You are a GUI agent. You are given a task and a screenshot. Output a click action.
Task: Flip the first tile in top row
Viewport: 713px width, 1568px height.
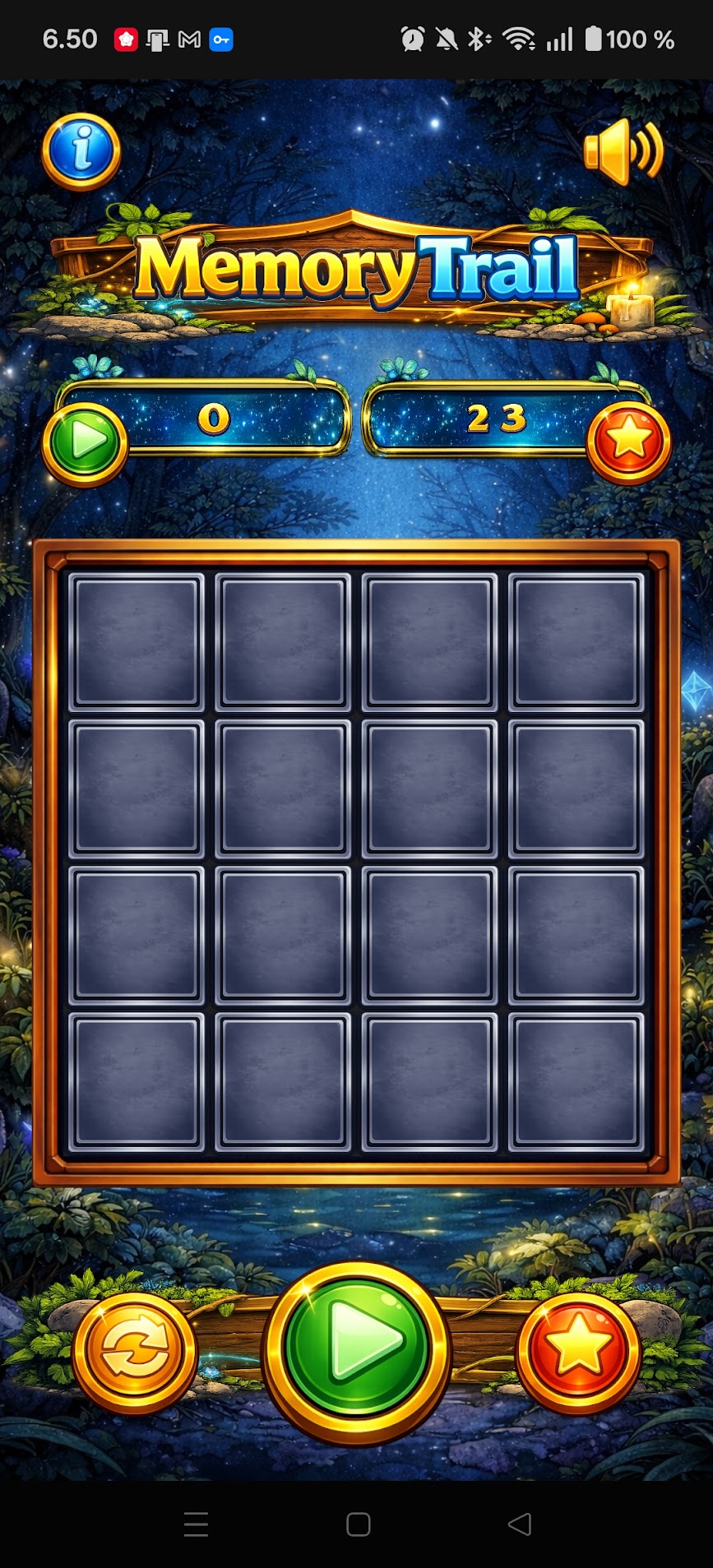click(x=136, y=642)
